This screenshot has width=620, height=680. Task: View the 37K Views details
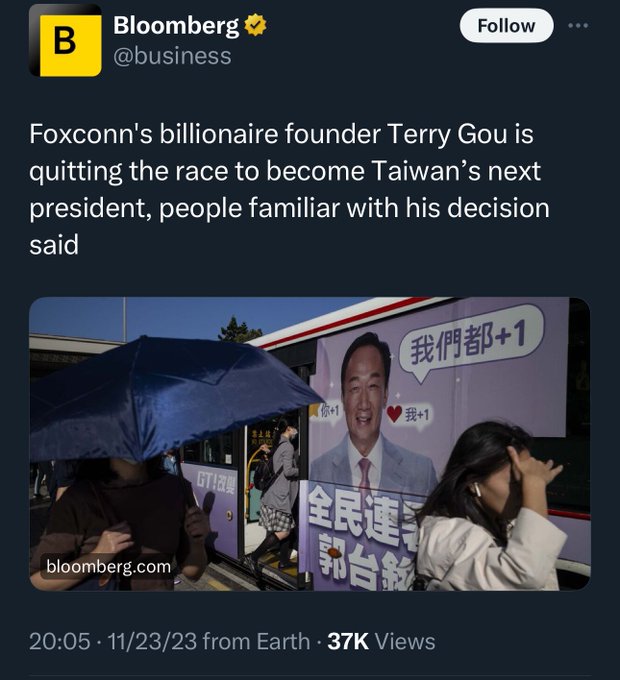[x=381, y=641]
